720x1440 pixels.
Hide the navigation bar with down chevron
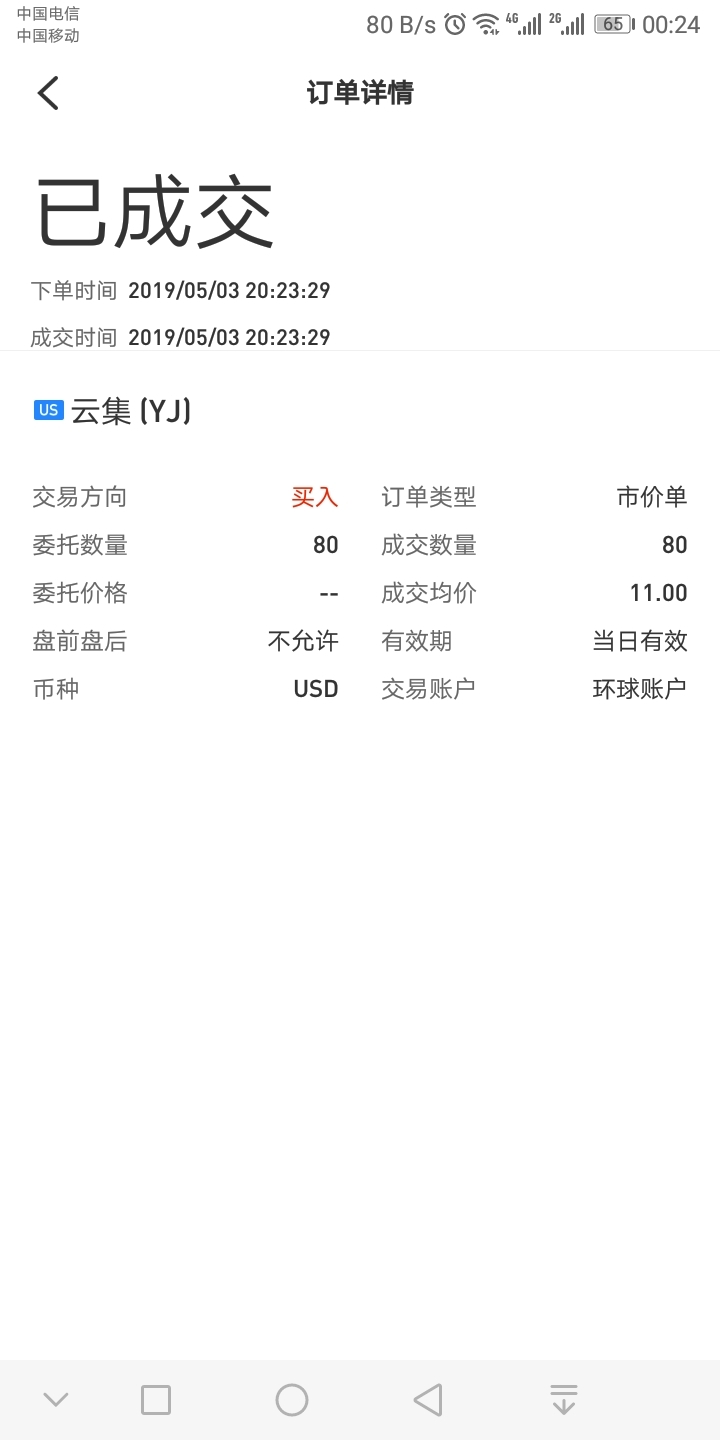pyautogui.click(x=56, y=1399)
